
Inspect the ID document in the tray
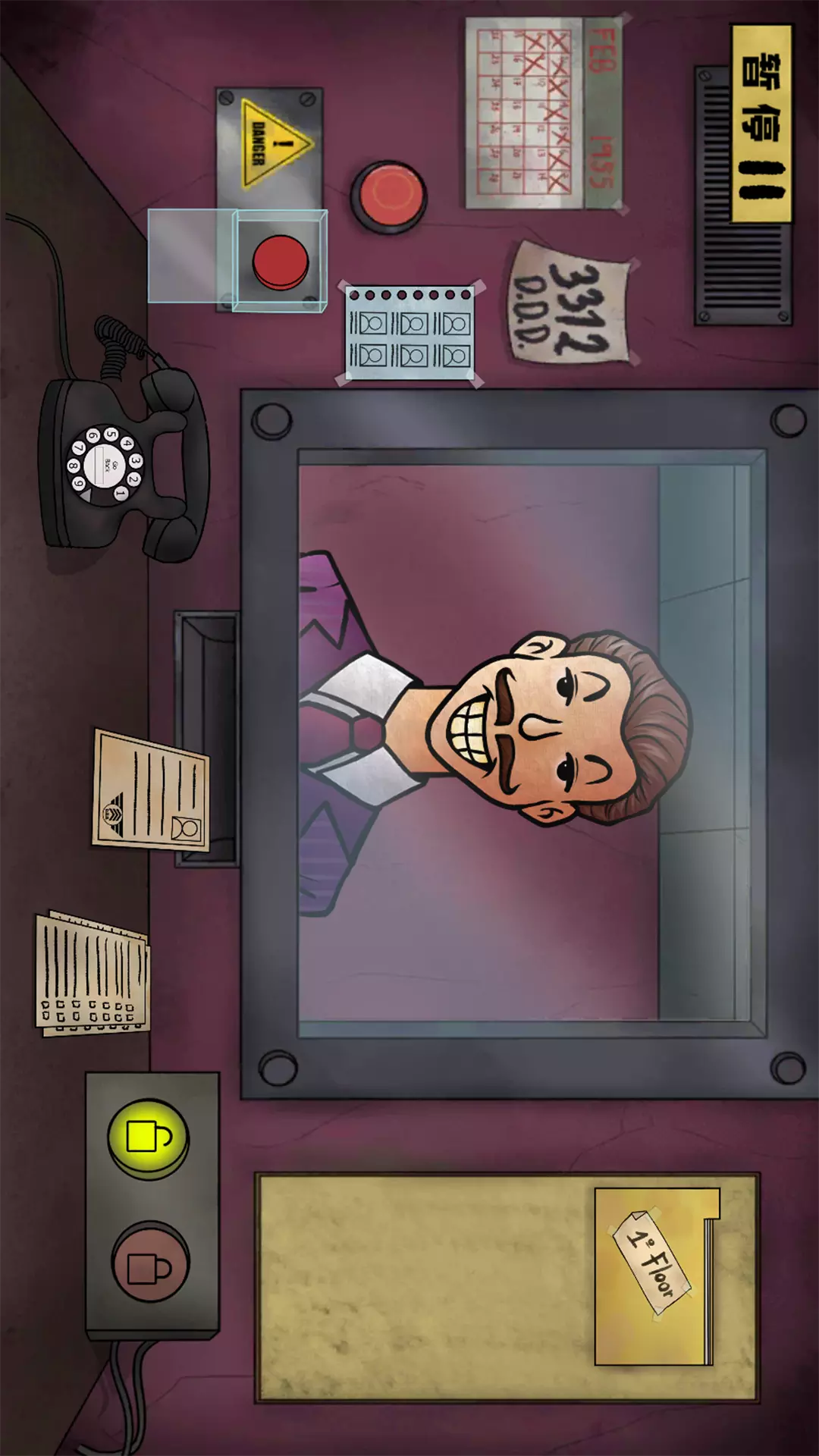tap(151, 789)
